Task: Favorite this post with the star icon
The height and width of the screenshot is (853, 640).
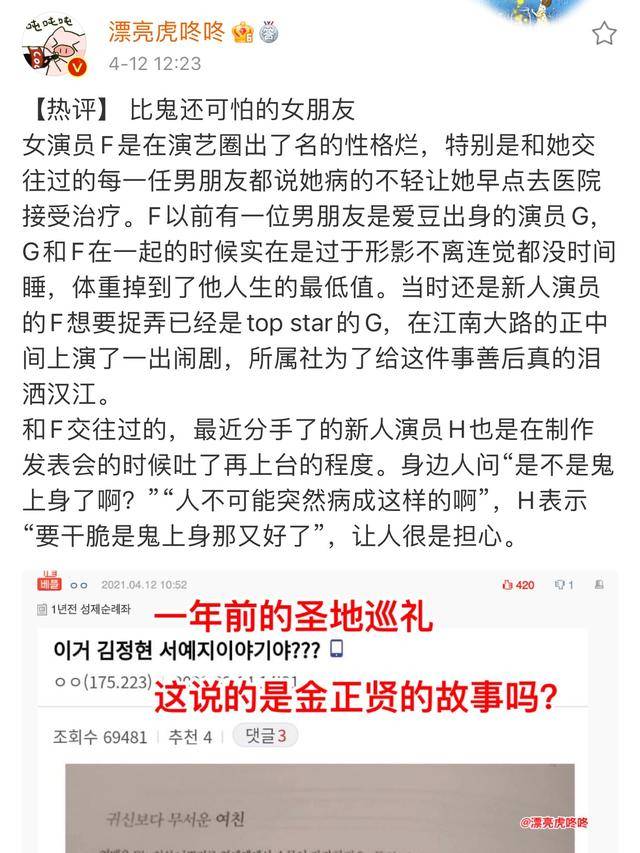Action: coord(604,34)
